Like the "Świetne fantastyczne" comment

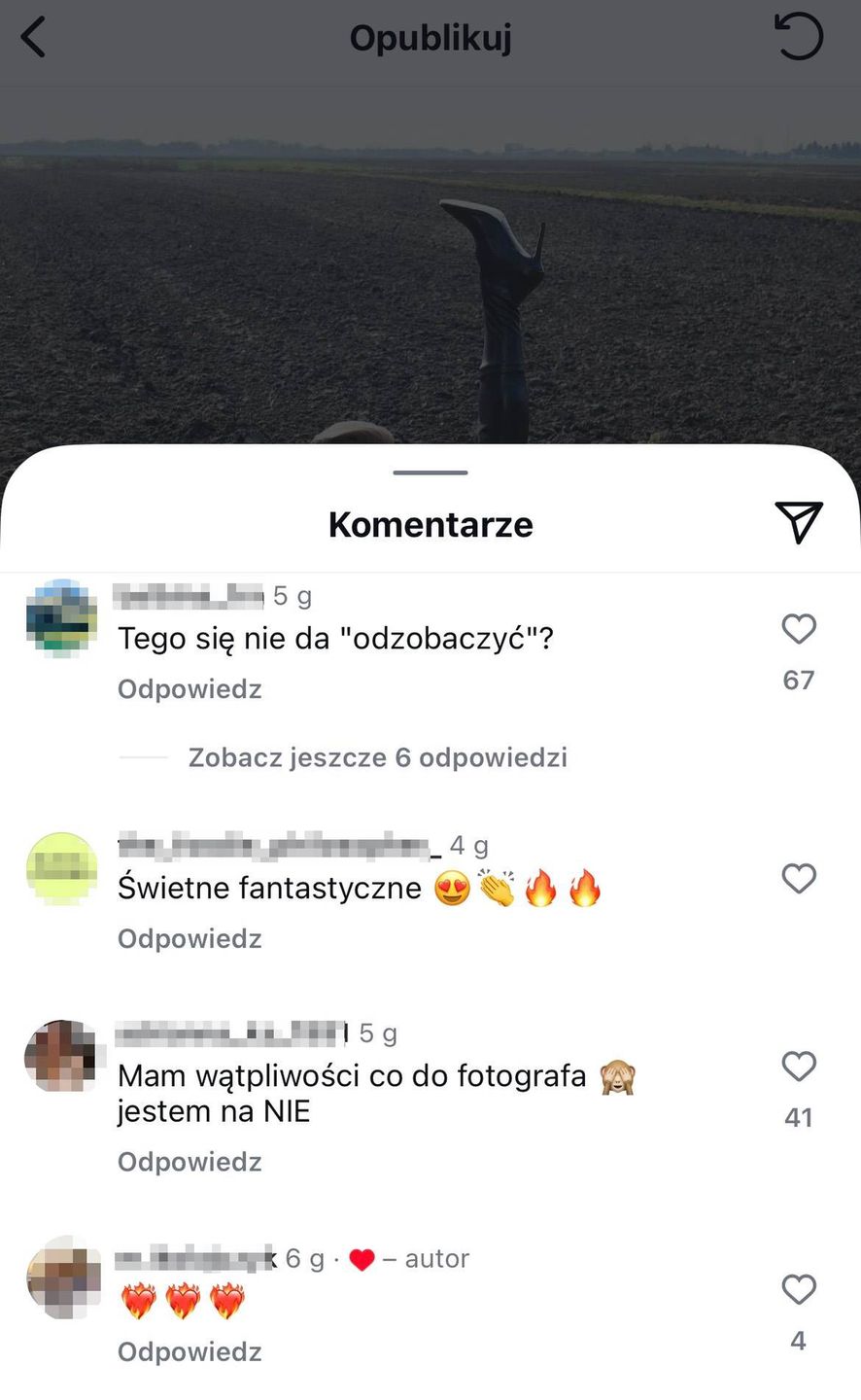pyautogui.click(x=799, y=879)
